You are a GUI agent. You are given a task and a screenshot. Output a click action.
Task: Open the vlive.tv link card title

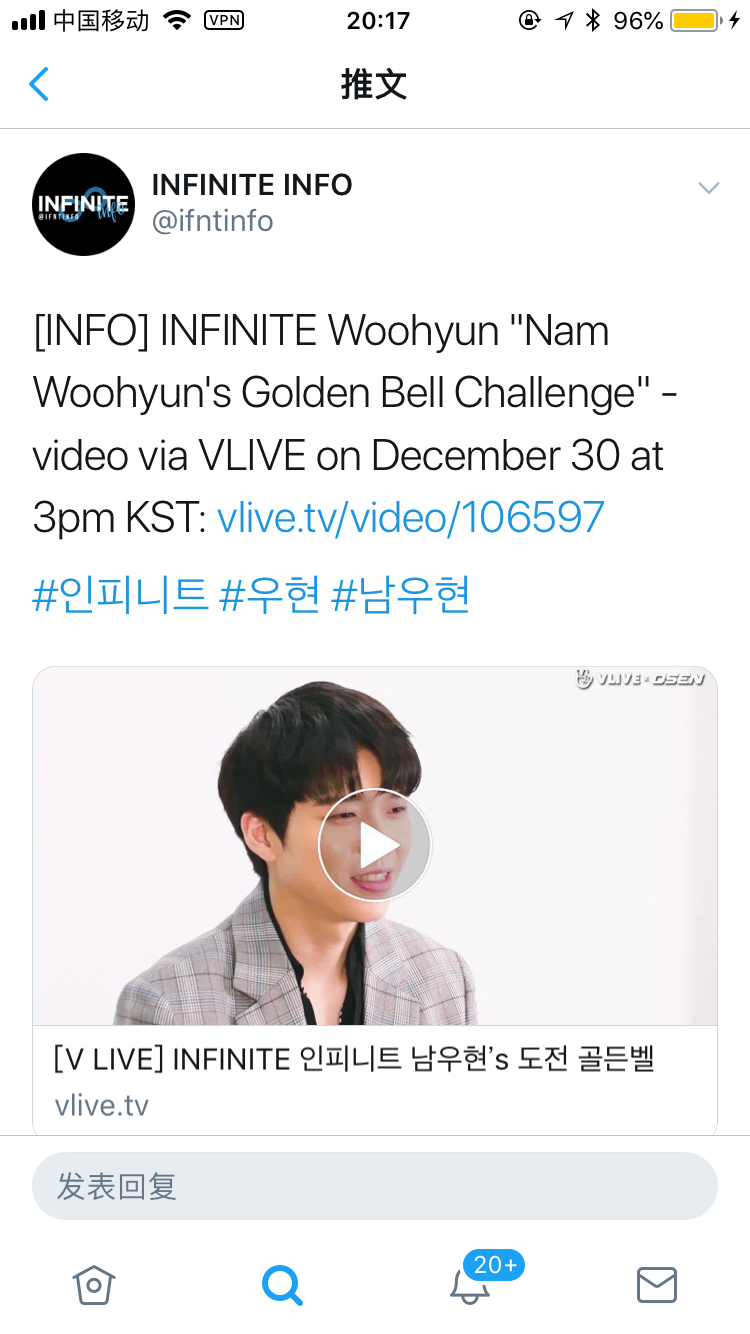click(354, 1059)
